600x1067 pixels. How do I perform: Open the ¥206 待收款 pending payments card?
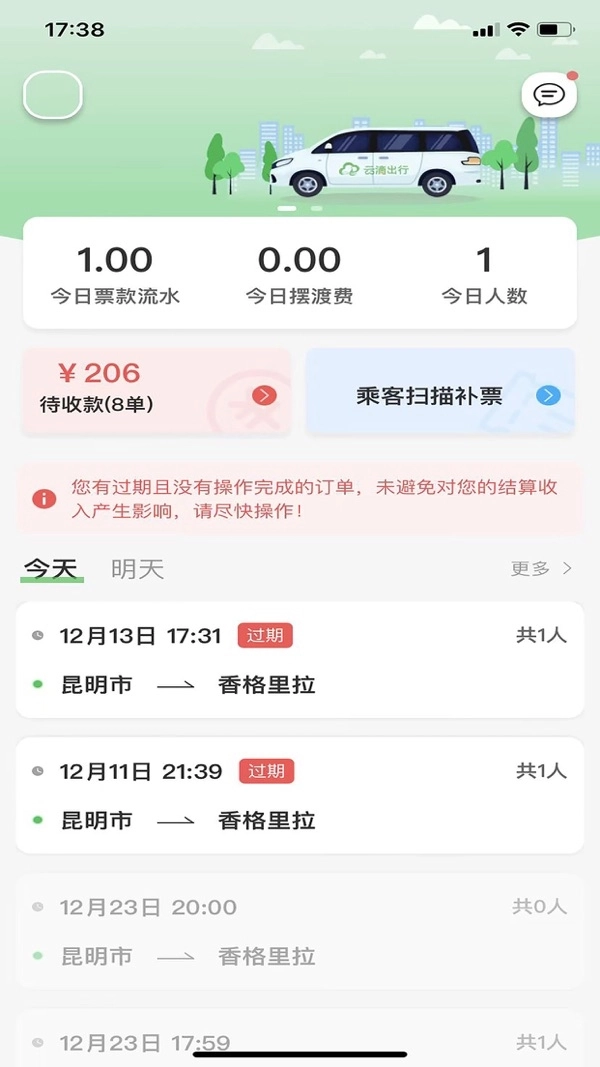(x=156, y=391)
